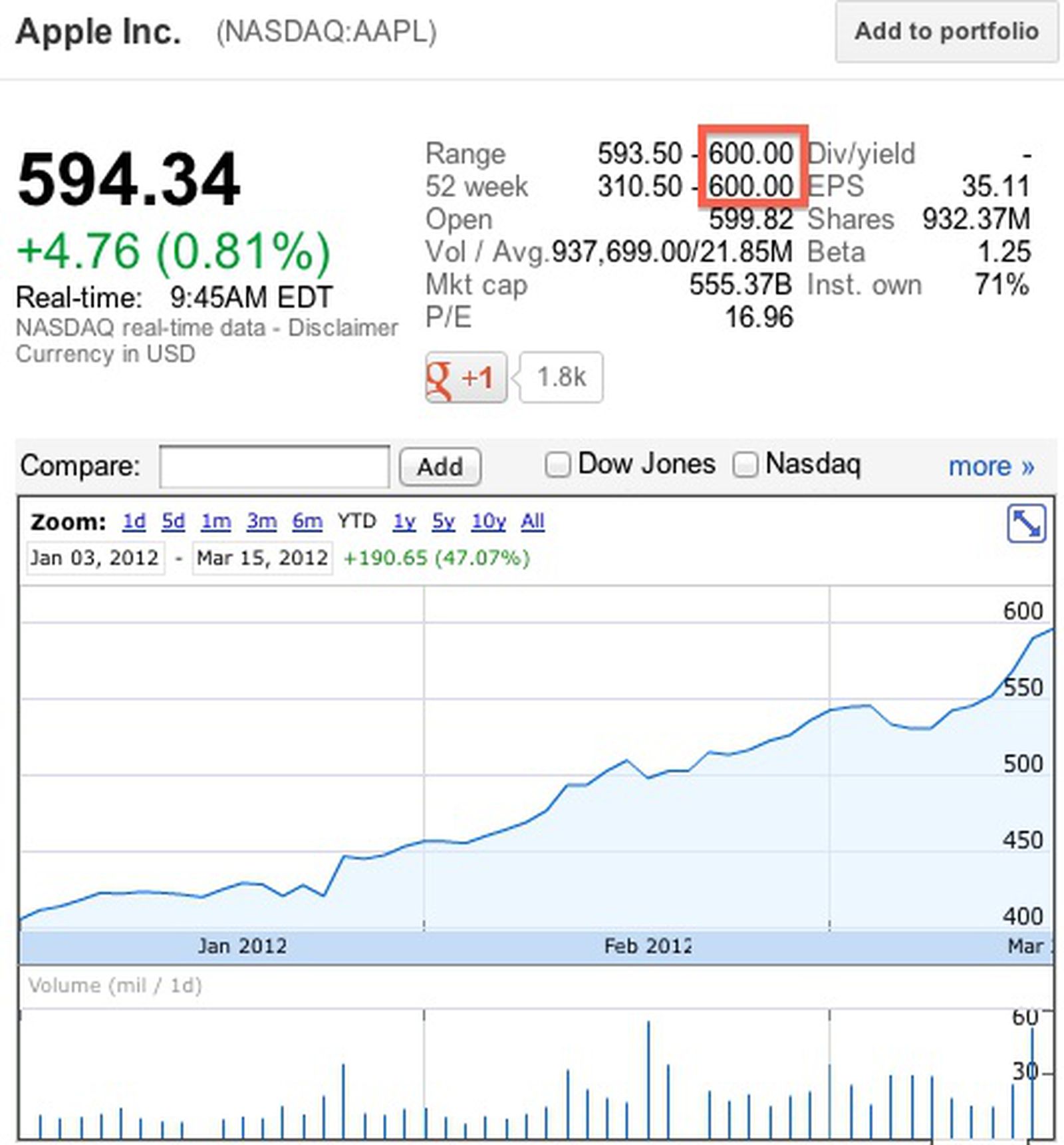Select the All zoom range

click(x=533, y=522)
